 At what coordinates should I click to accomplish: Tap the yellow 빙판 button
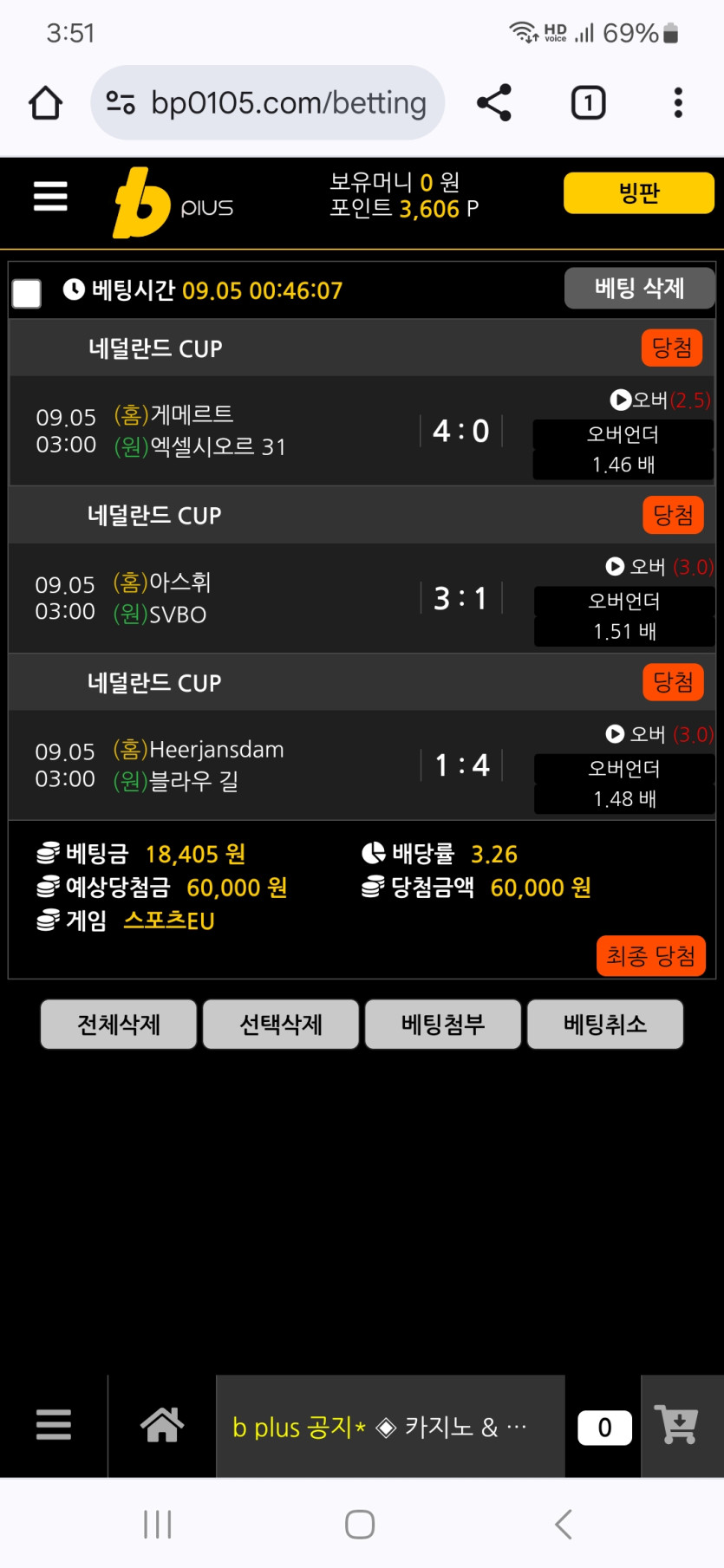point(639,192)
